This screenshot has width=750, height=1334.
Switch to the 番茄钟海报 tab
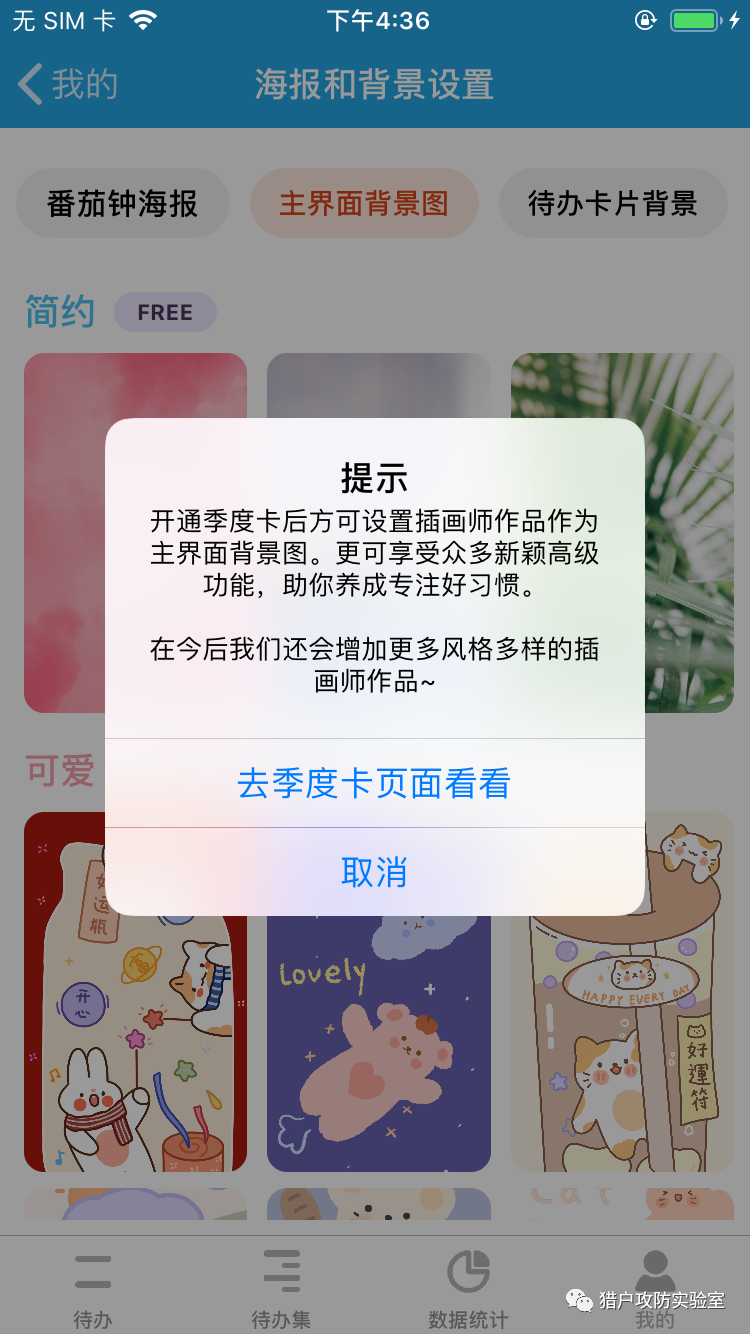122,203
